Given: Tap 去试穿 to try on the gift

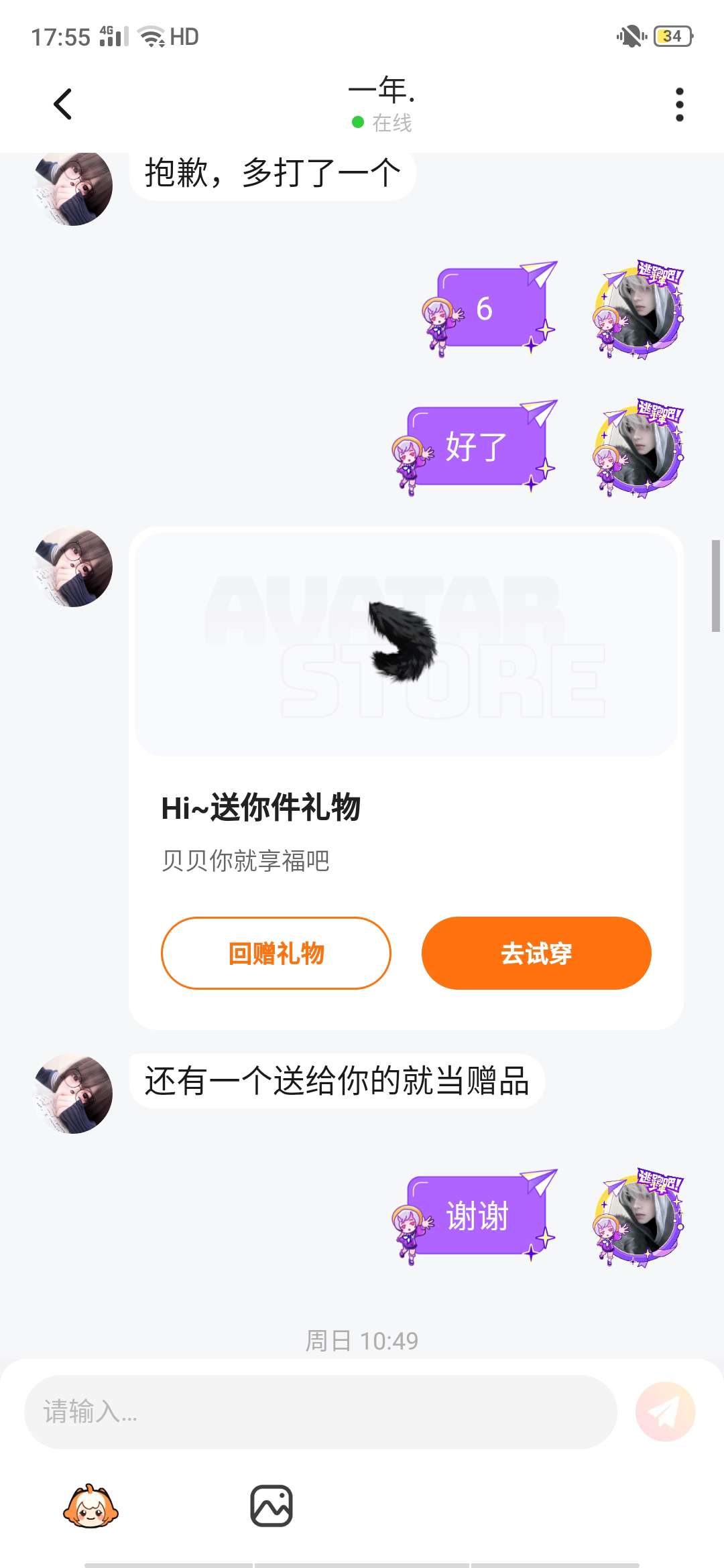Looking at the screenshot, I should tap(536, 953).
